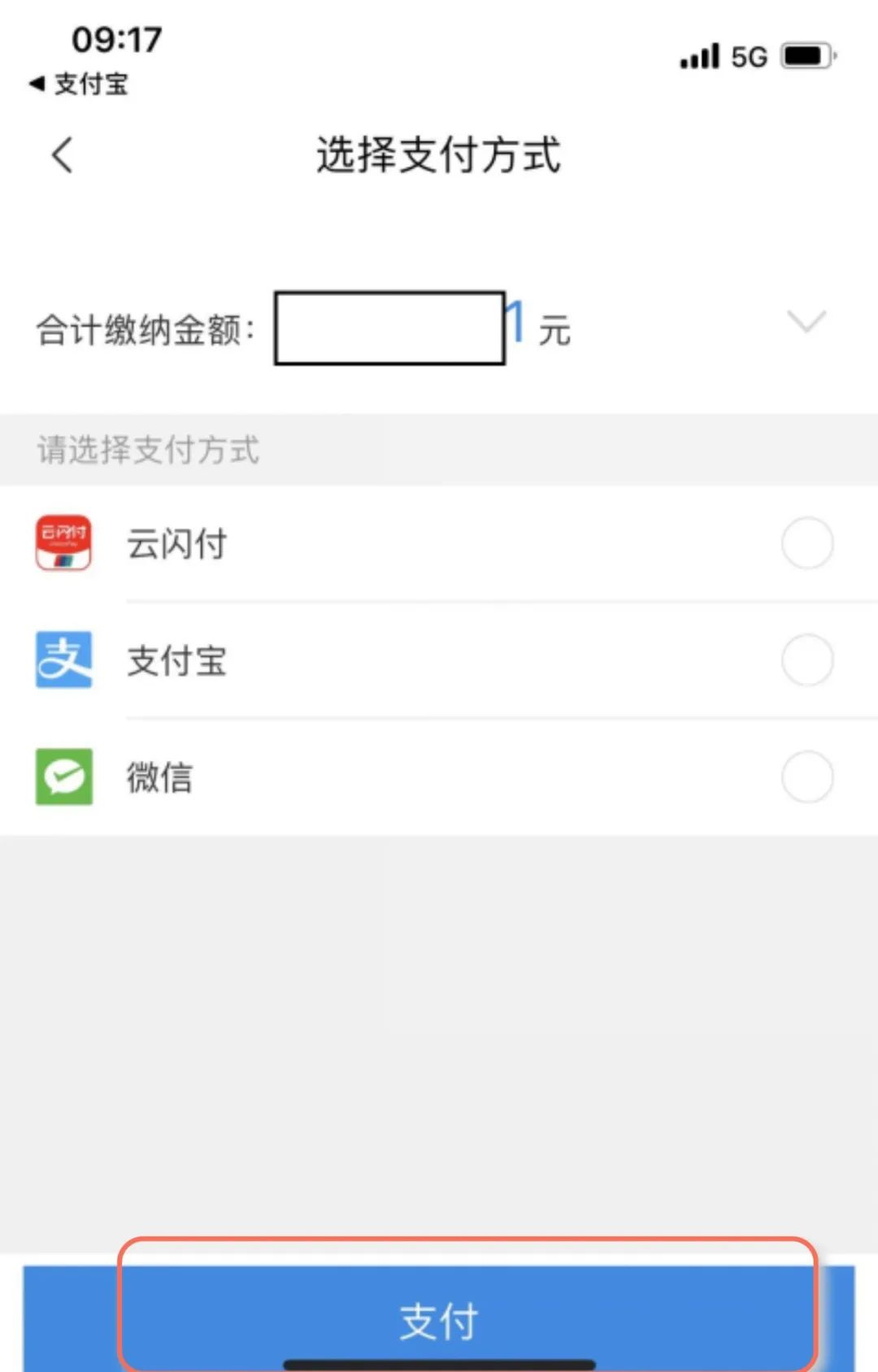The width and height of the screenshot is (878, 1372).
Task: Choose 支付宝 as the payment method
Action: pyautogui.click(x=806, y=660)
